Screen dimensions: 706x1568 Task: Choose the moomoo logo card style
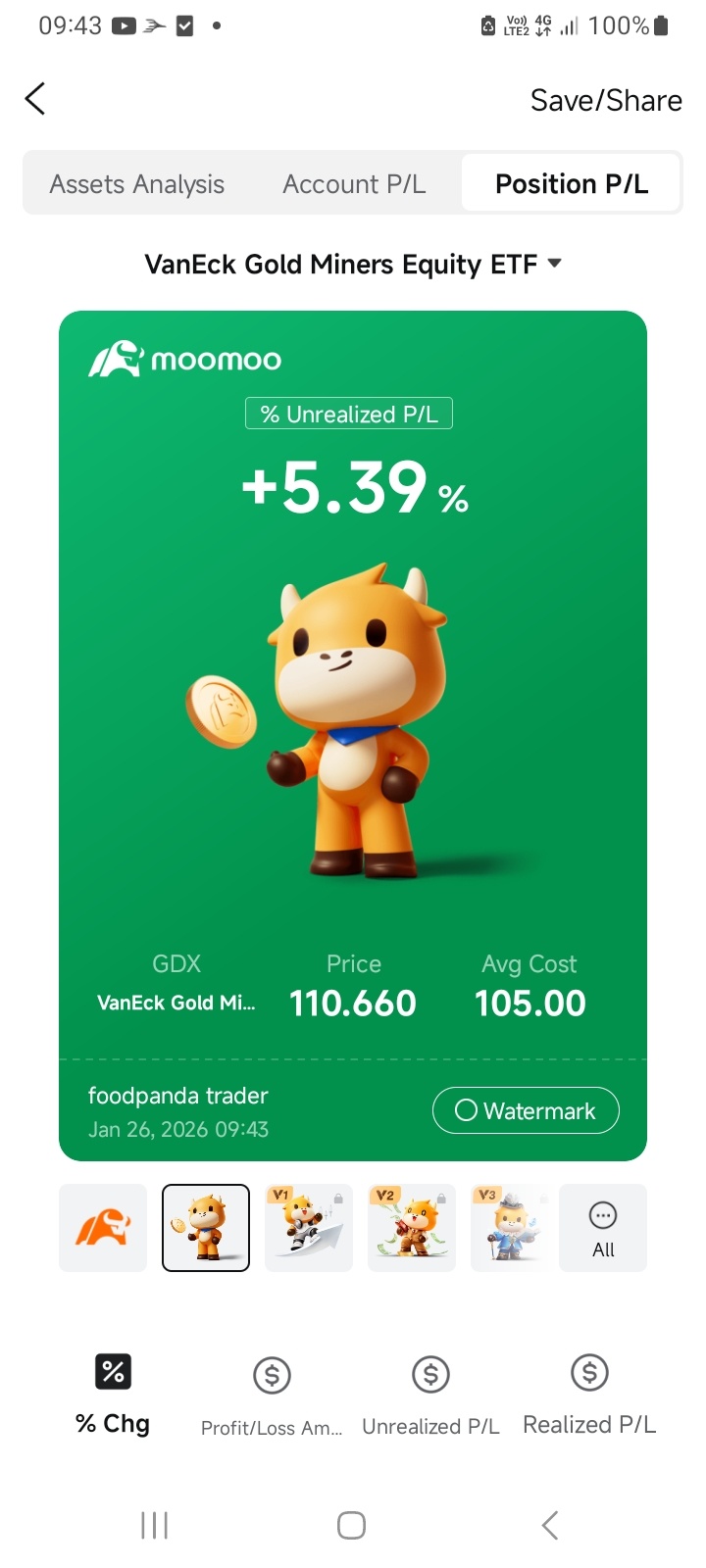click(x=103, y=1228)
